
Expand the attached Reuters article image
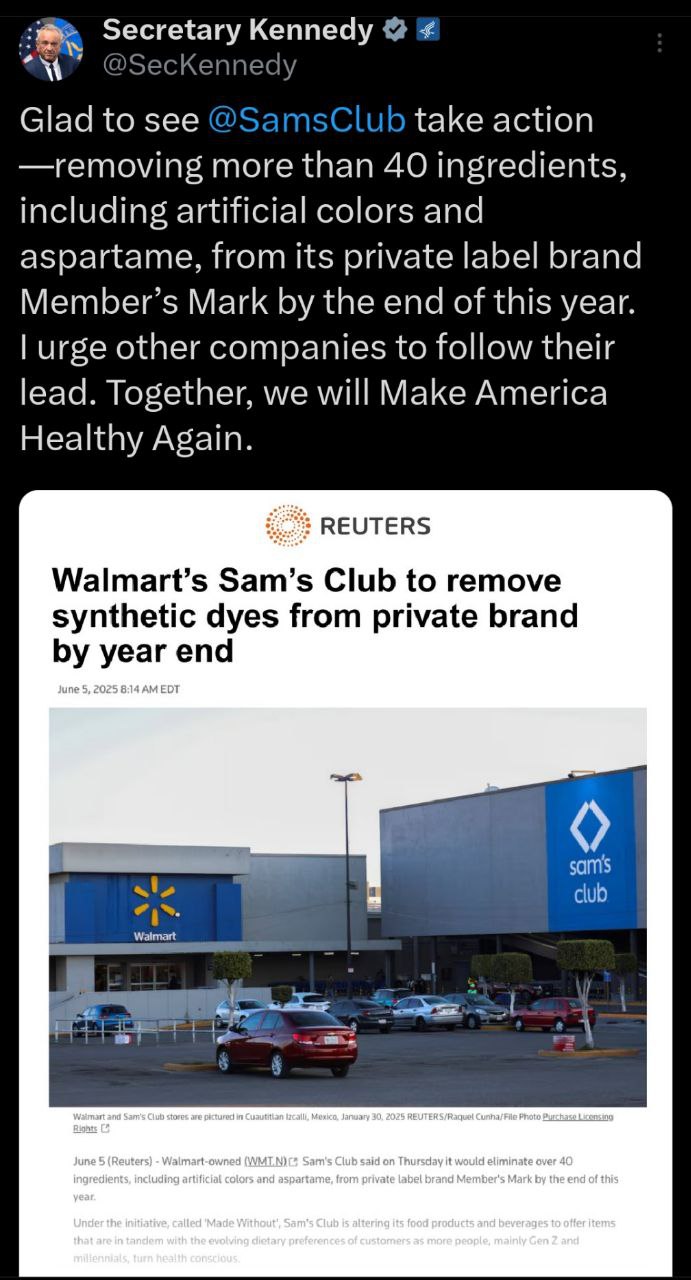[x=345, y=880]
